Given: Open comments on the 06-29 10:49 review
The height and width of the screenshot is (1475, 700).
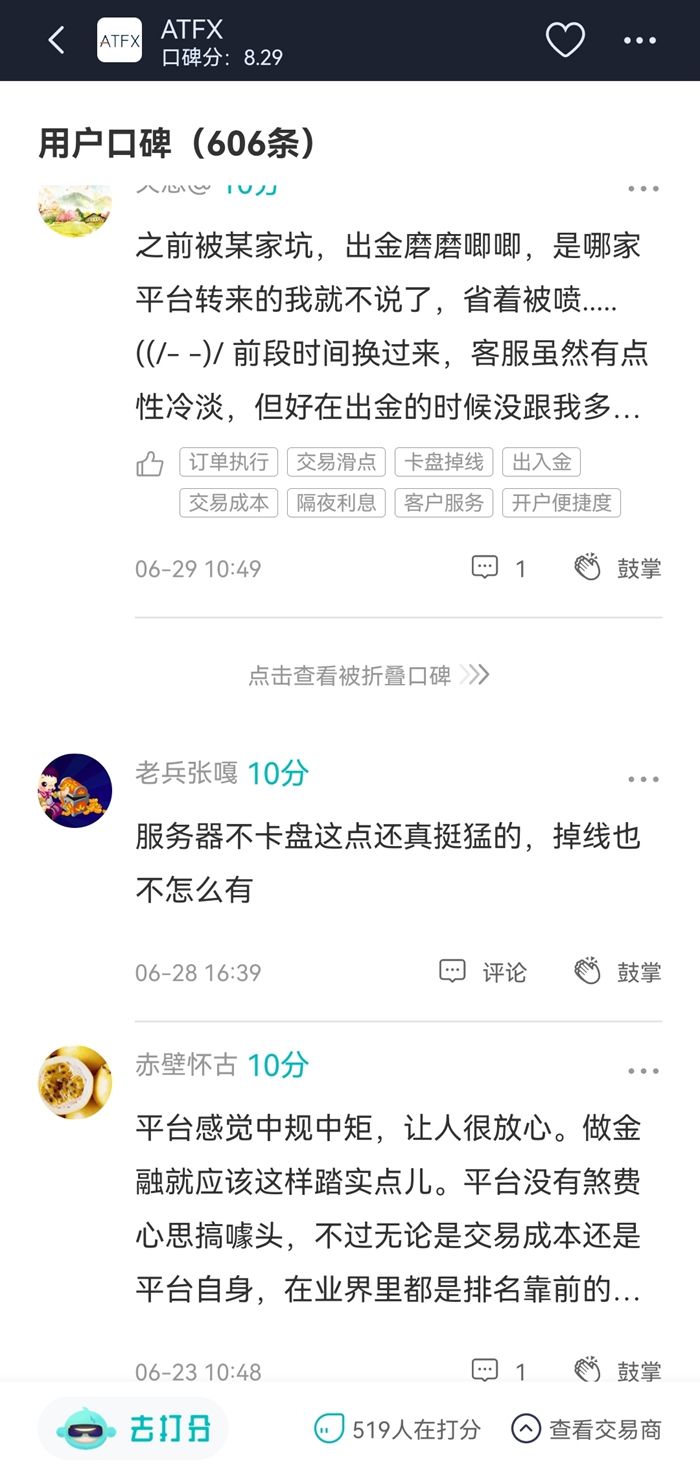Looking at the screenshot, I should [499, 568].
